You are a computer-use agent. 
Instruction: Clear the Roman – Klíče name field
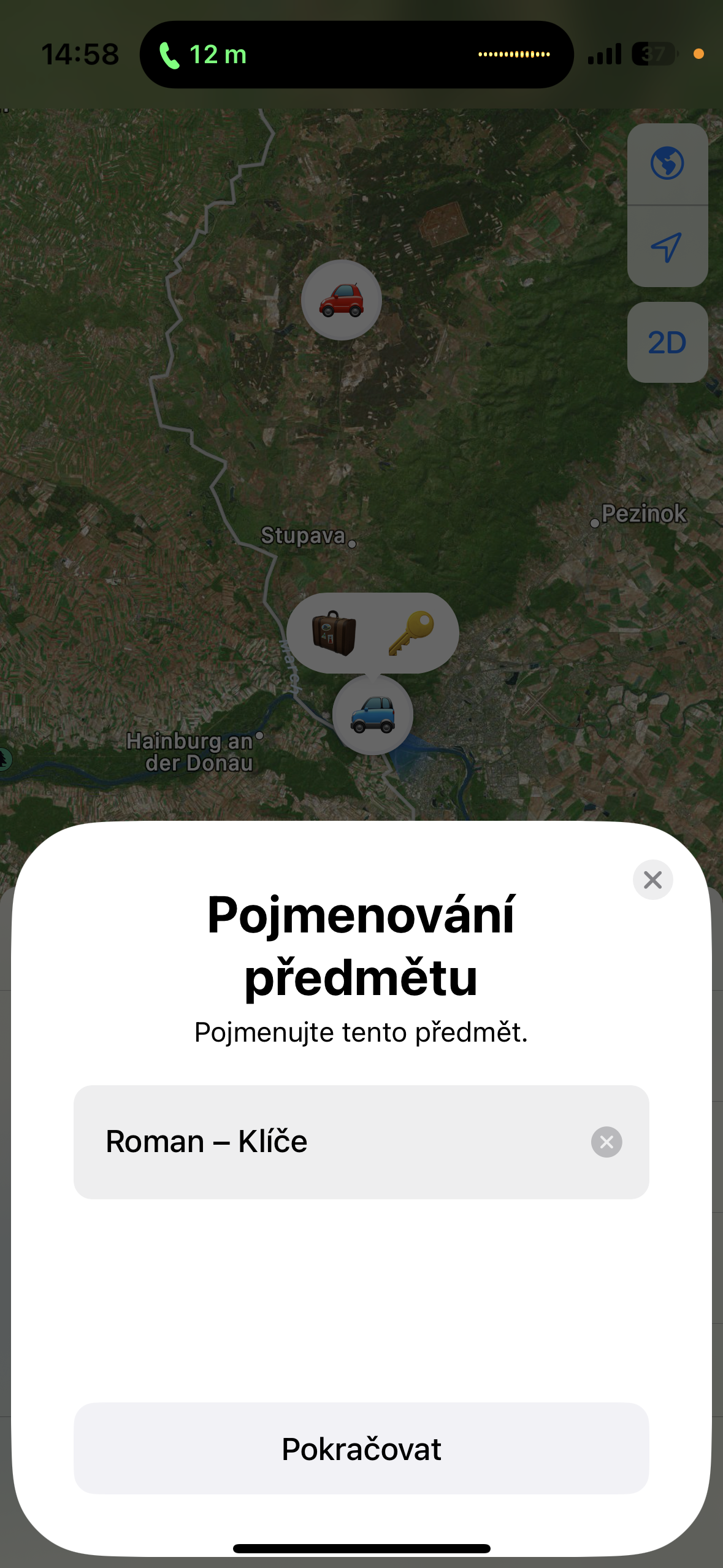(x=606, y=1142)
